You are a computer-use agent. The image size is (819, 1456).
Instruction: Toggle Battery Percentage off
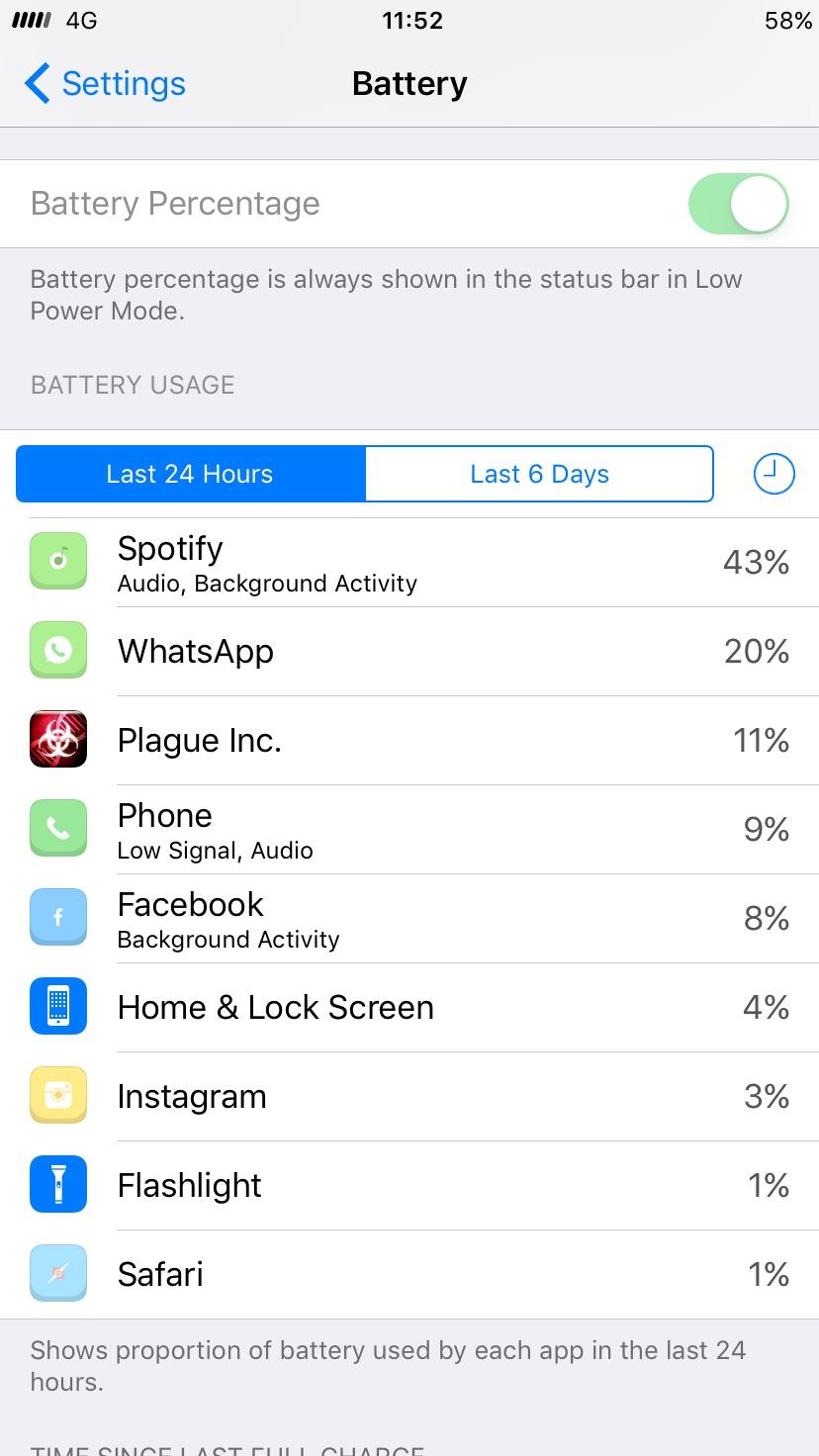point(737,203)
